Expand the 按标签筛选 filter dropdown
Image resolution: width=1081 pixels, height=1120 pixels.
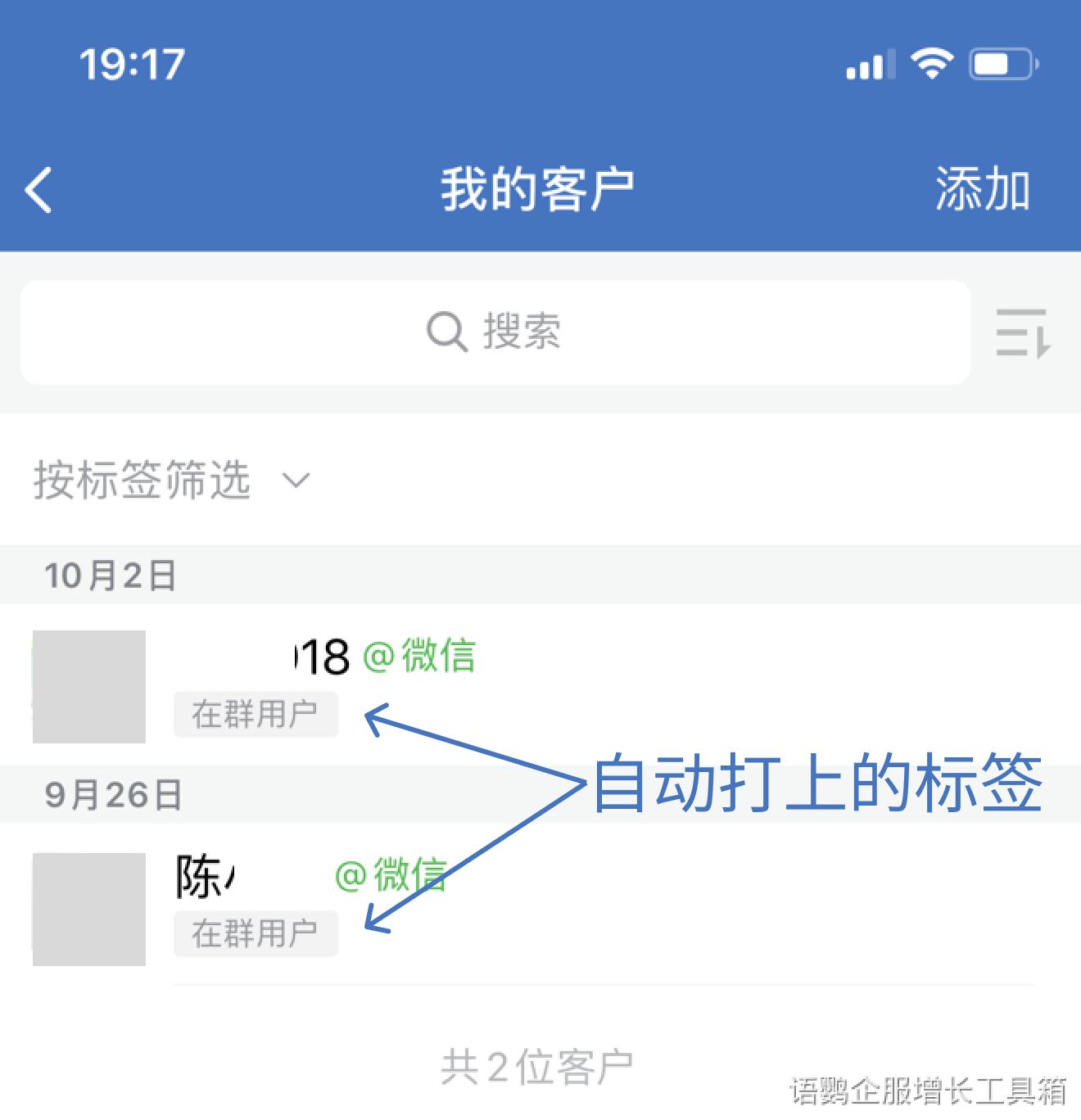pos(172,480)
